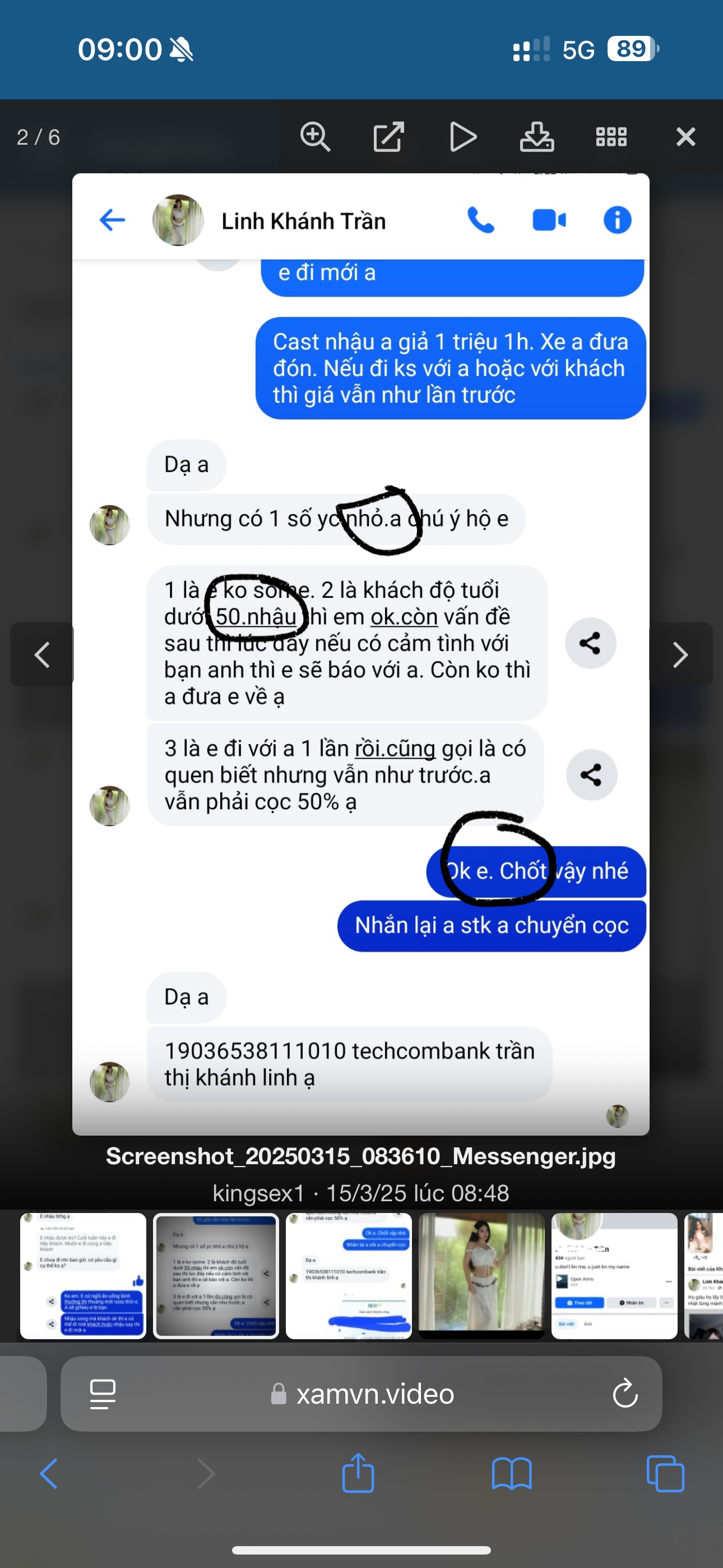Zoom into the current image
Image resolution: width=723 pixels, height=1568 pixels.
click(315, 136)
